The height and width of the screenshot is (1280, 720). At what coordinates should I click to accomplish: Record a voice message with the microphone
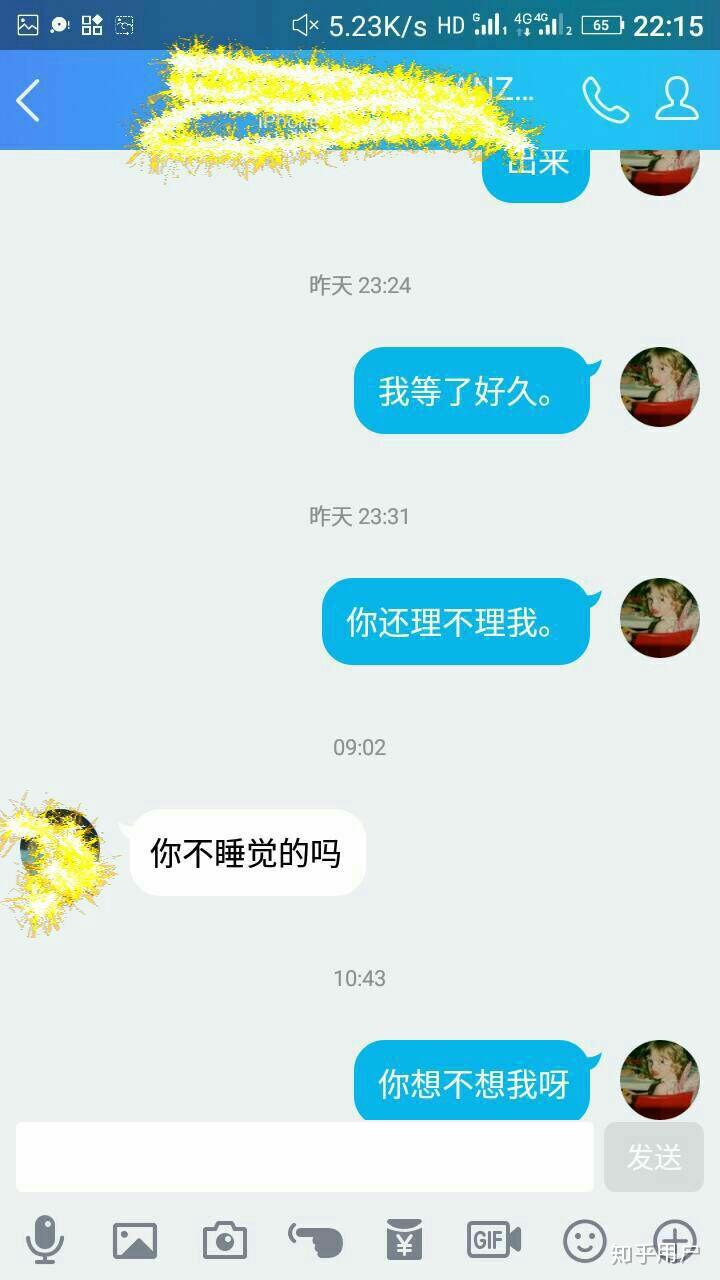pos(45,1241)
